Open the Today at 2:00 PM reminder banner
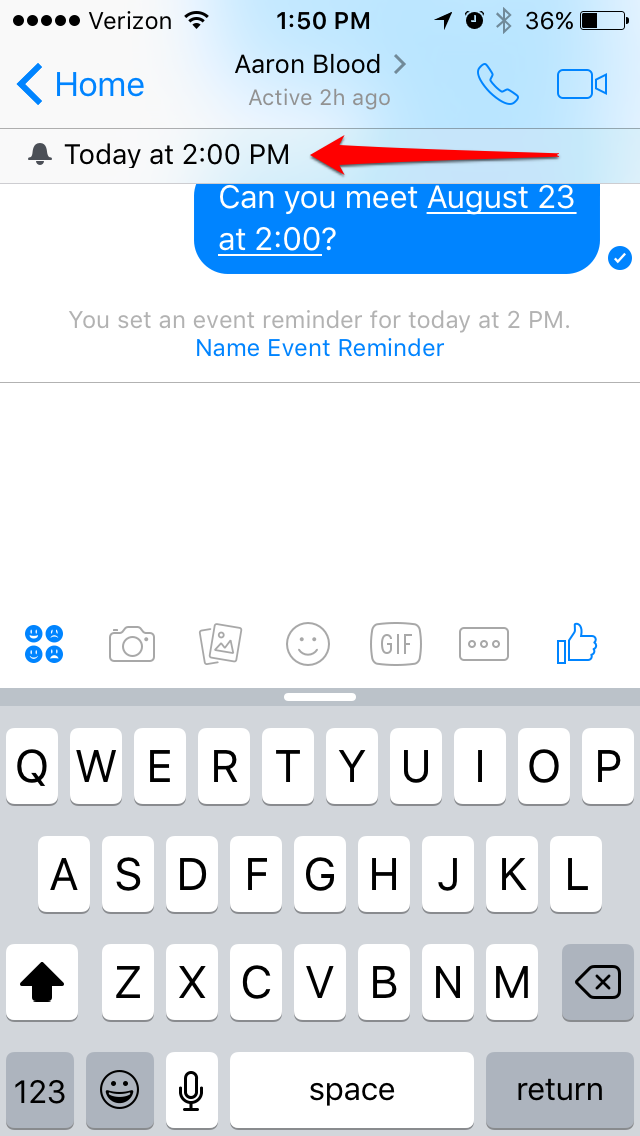 (x=320, y=155)
